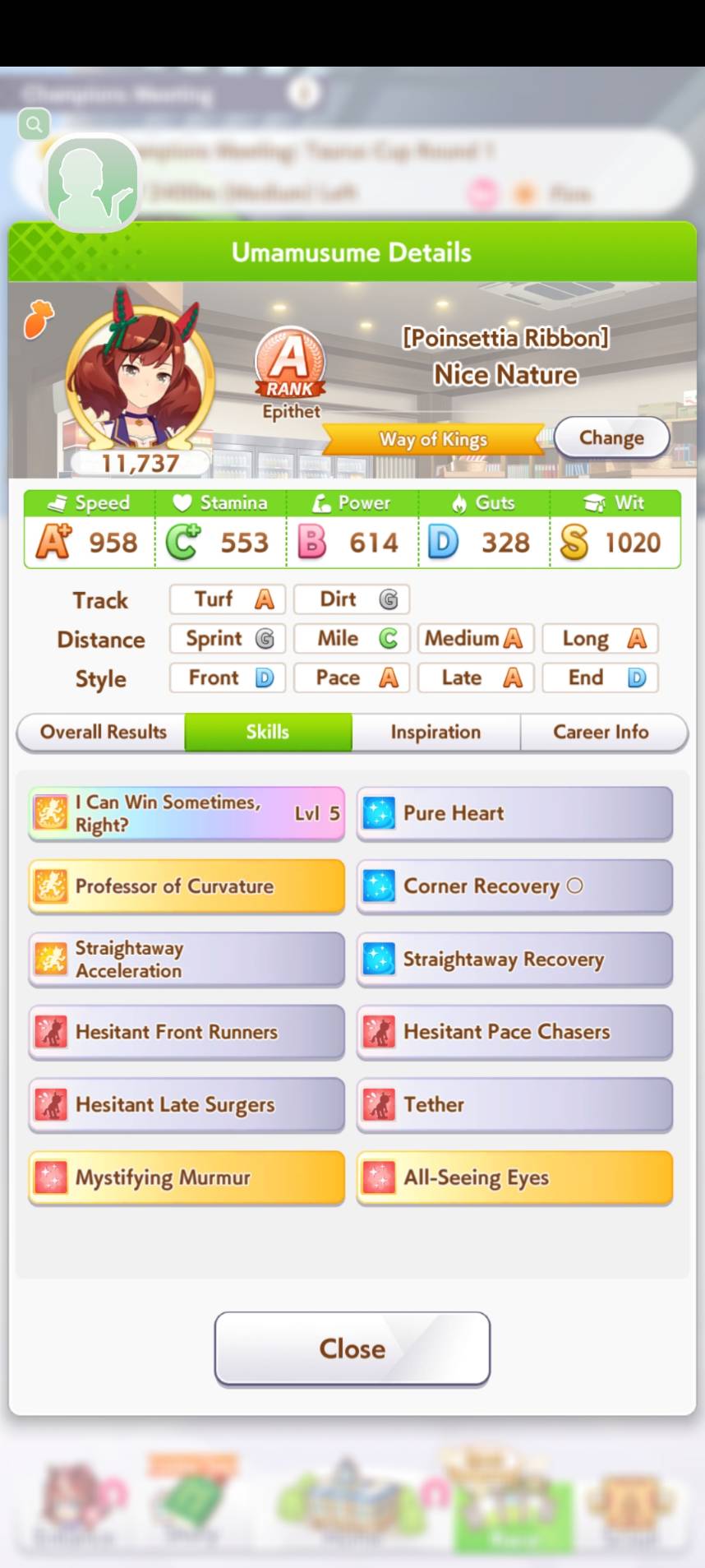The width and height of the screenshot is (705, 1568).
Task: Change the Way of Kings epithet
Action: coord(611,437)
